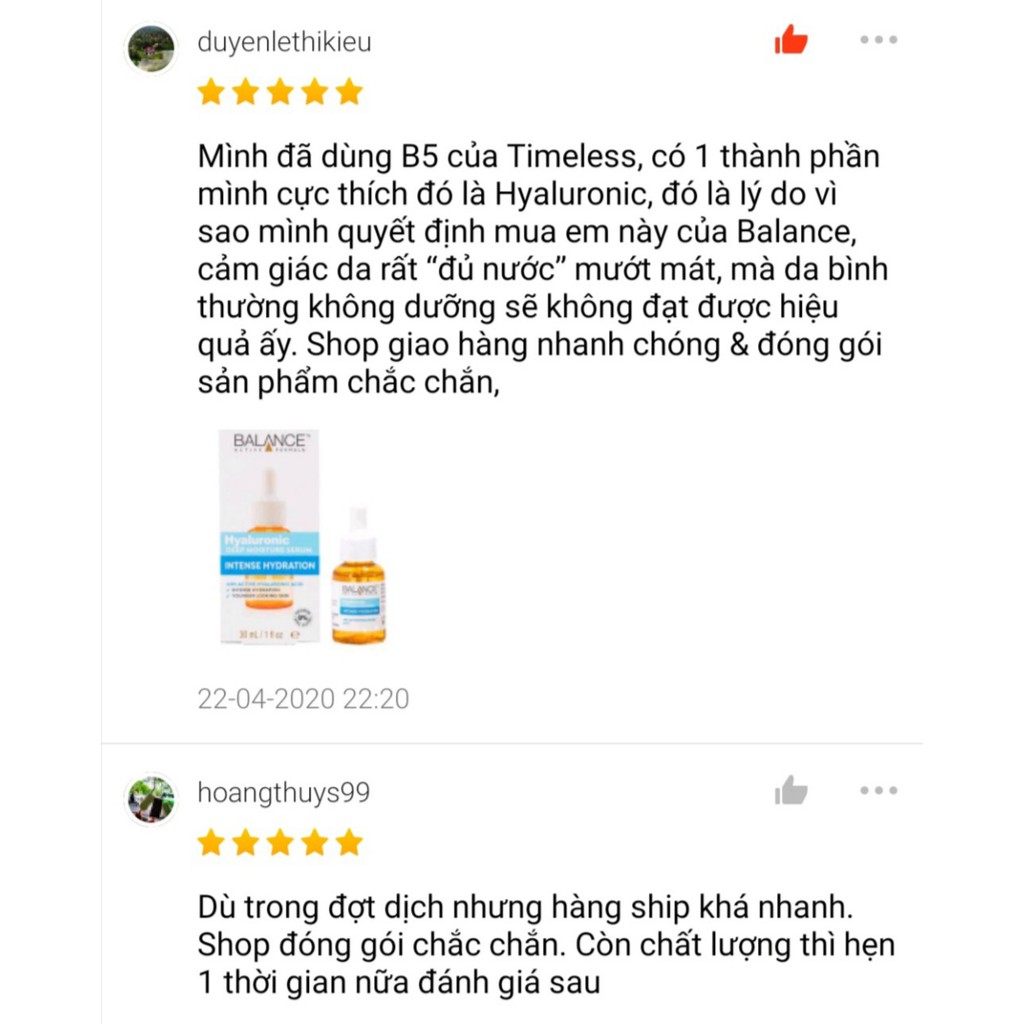Open overflow menu on hoangthuys99's review
Screen dimensions: 1024x1024
click(878, 791)
